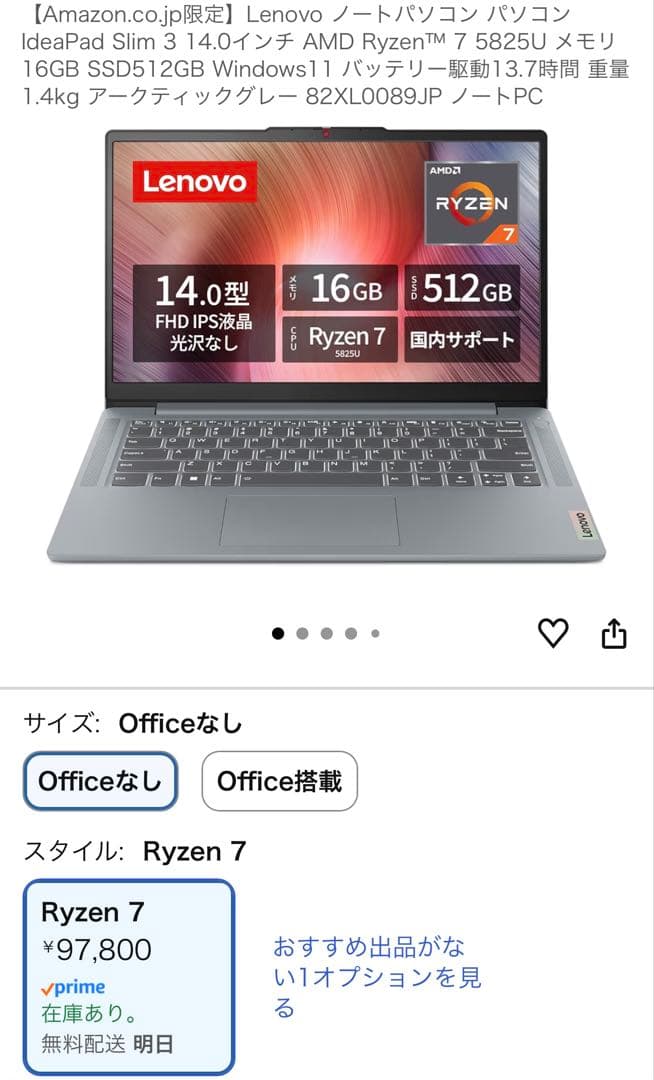Select the Ryzen 7 style card
Image resolution: width=654 pixels, height=1080 pixels.
click(x=129, y=976)
